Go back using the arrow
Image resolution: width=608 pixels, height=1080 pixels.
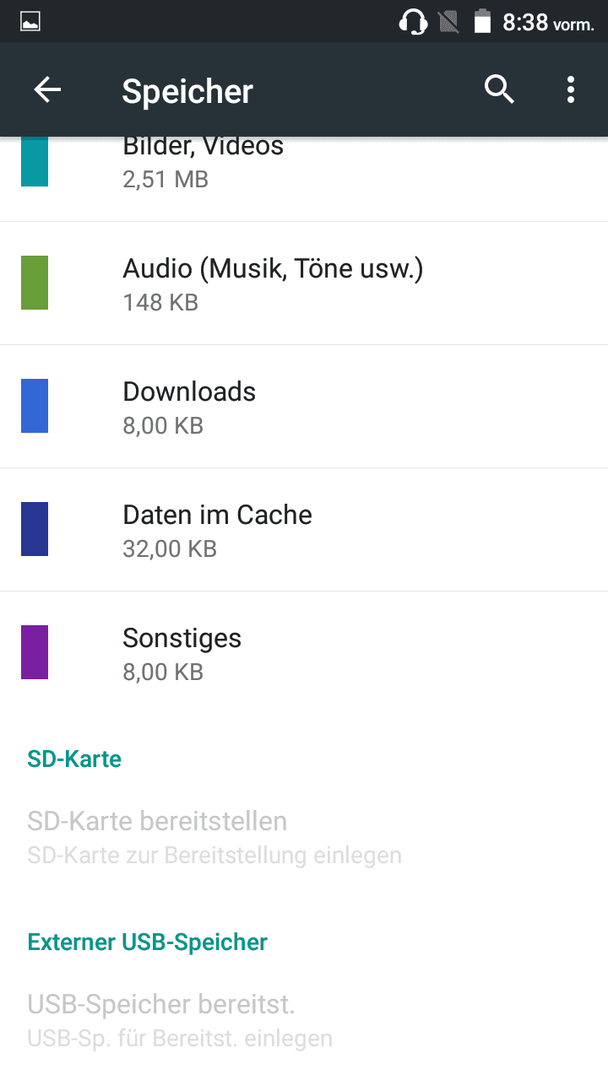(48, 90)
